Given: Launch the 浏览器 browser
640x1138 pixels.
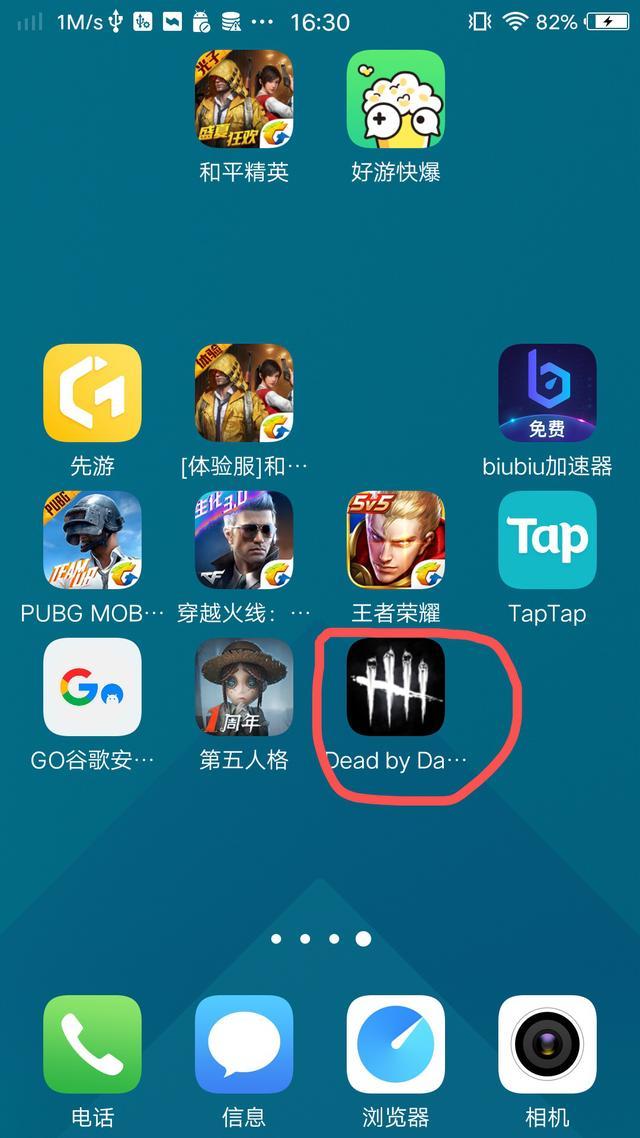Looking at the screenshot, I should click(396, 1044).
